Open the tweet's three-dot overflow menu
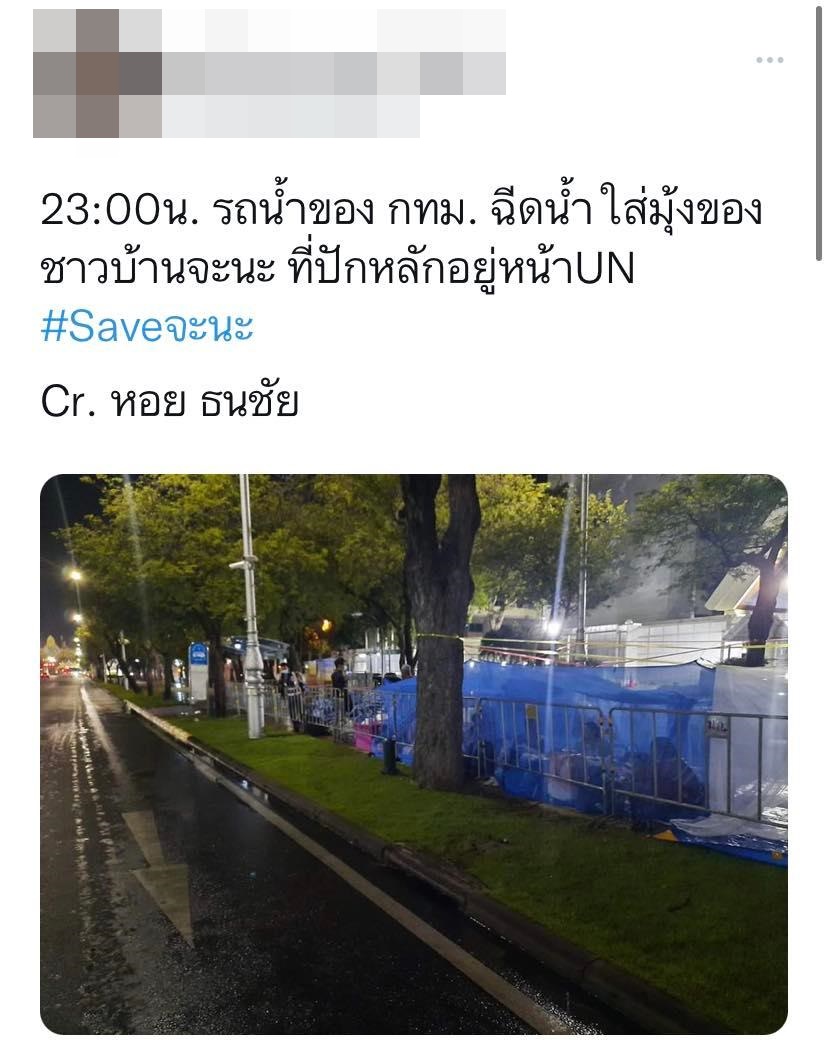 pos(769,60)
